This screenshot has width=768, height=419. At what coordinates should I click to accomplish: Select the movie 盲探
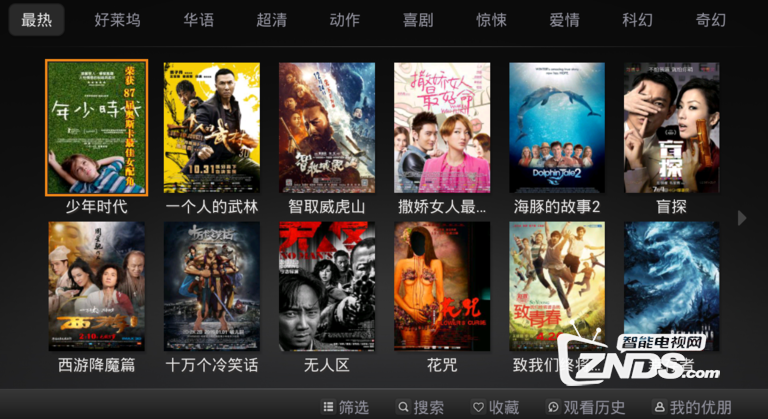pos(672,128)
